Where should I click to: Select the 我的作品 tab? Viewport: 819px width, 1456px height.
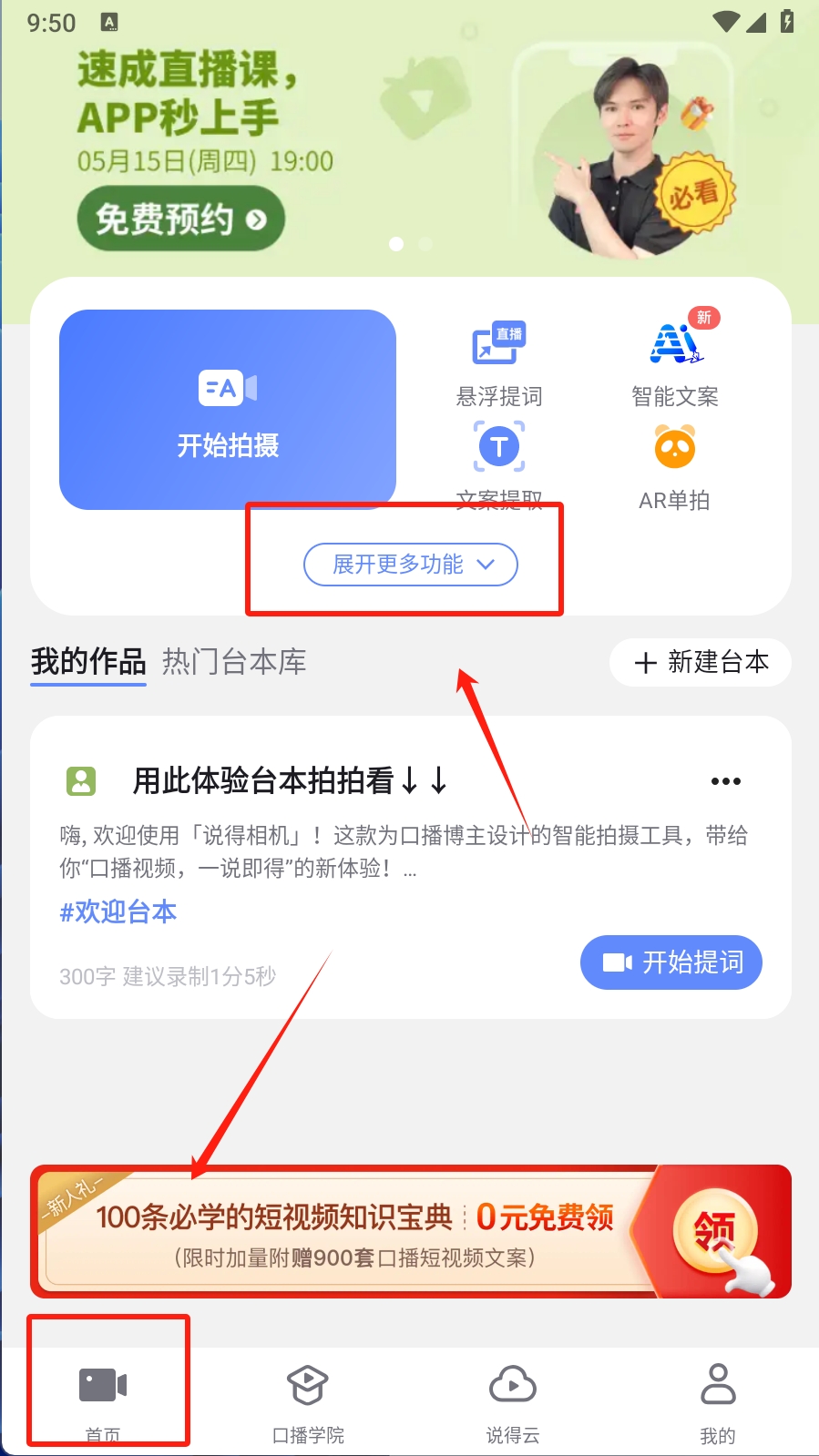tap(88, 662)
